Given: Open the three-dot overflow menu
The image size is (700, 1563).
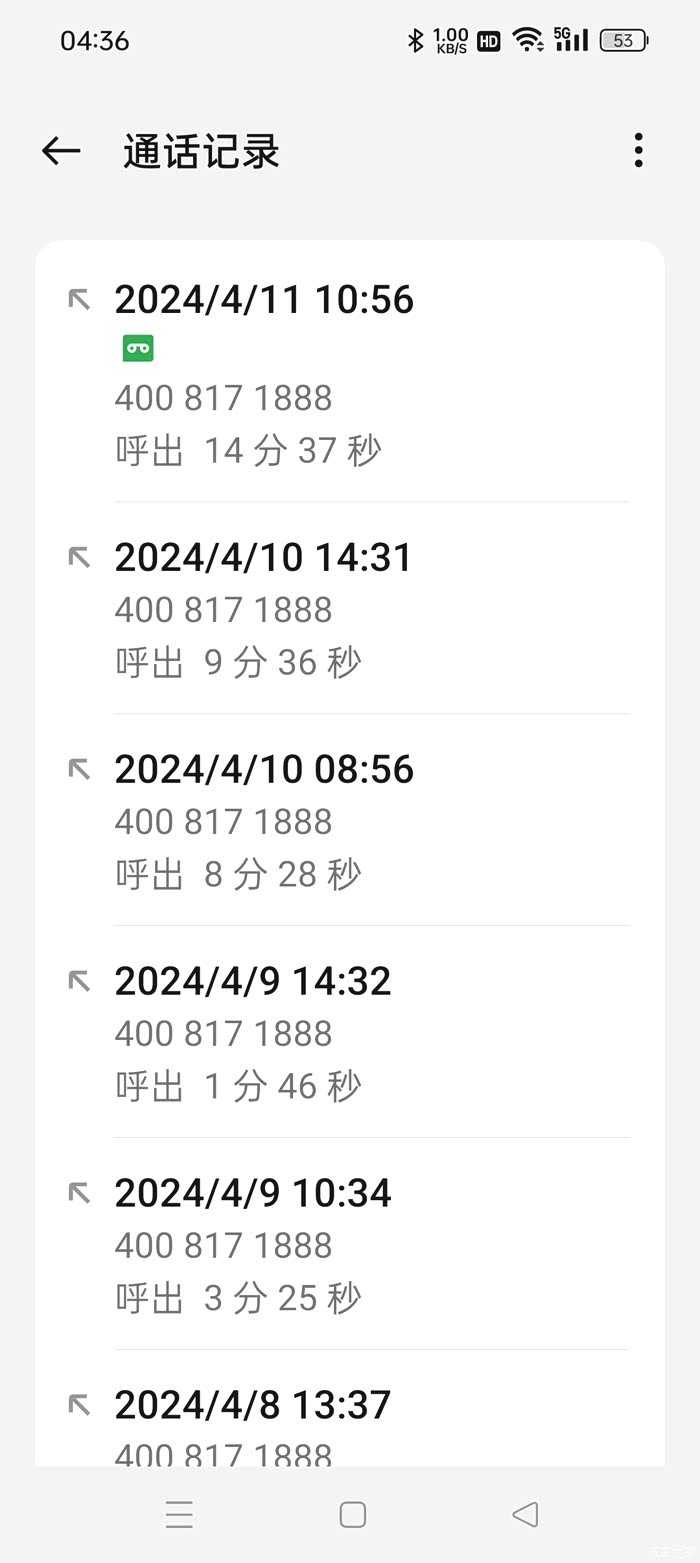Looking at the screenshot, I should 638,151.
